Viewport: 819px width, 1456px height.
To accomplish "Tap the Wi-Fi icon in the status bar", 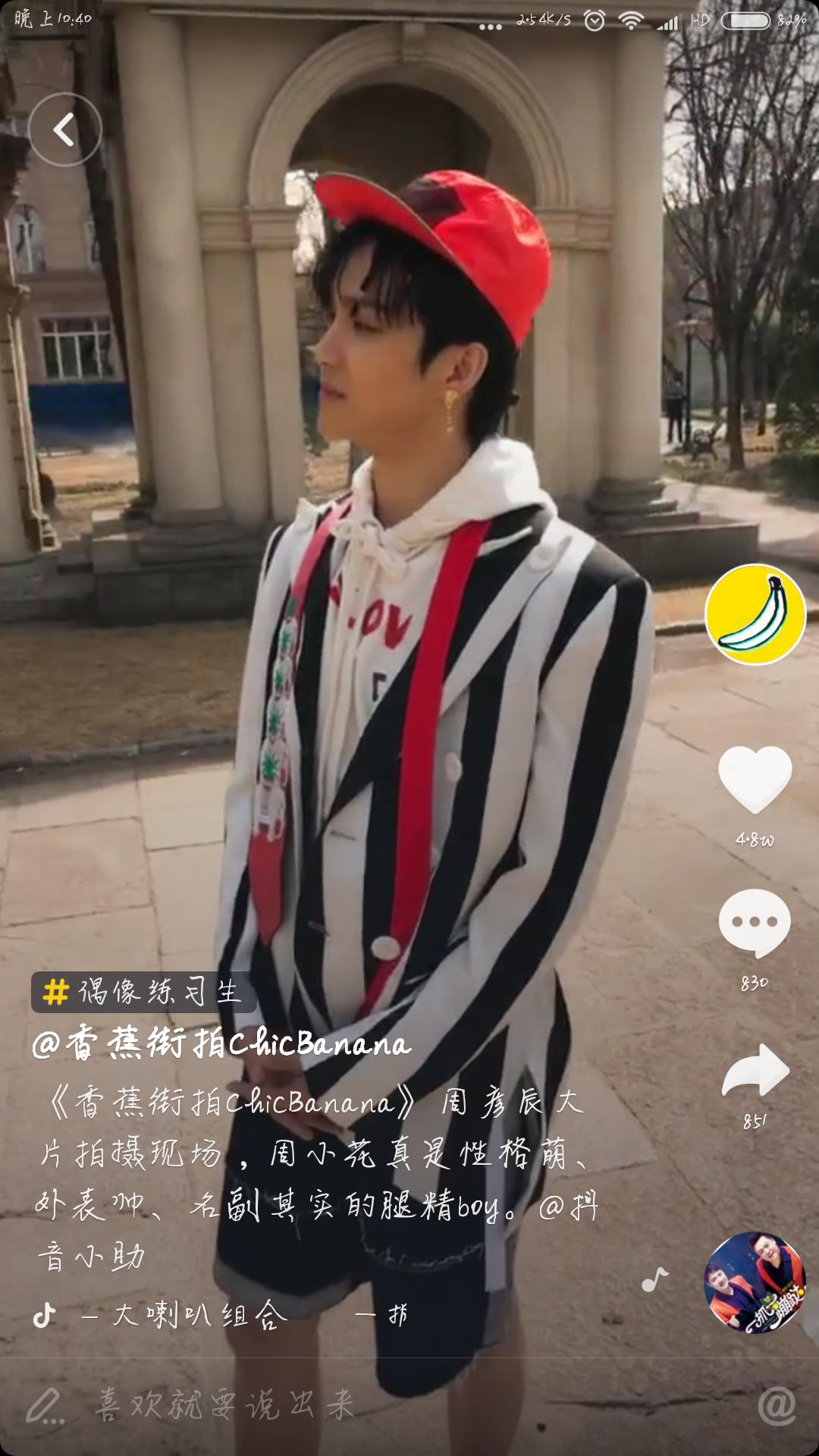I will (632, 23).
